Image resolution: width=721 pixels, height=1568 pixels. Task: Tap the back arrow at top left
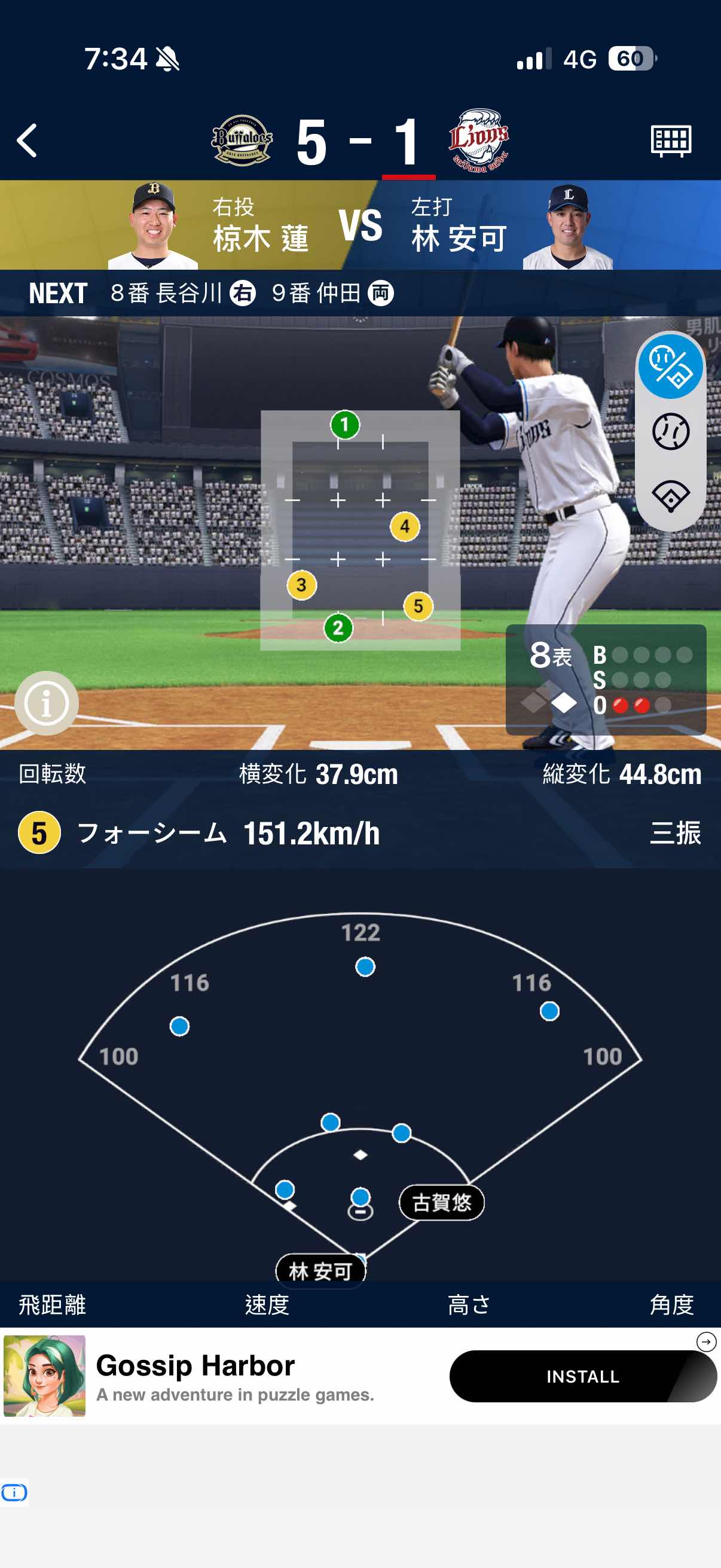[26, 140]
